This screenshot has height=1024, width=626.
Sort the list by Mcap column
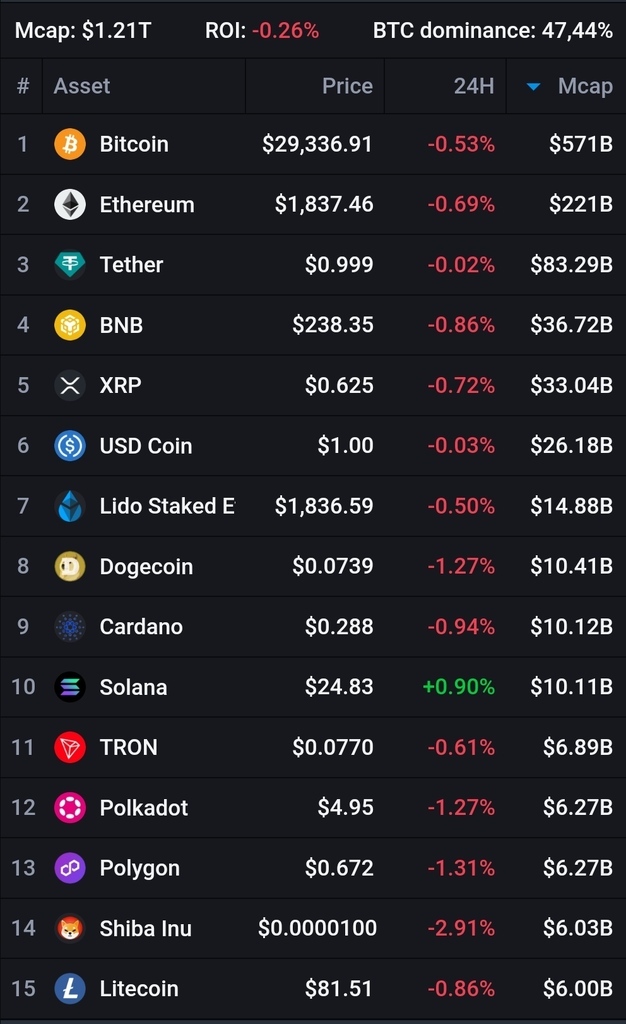[x=567, y=86]
